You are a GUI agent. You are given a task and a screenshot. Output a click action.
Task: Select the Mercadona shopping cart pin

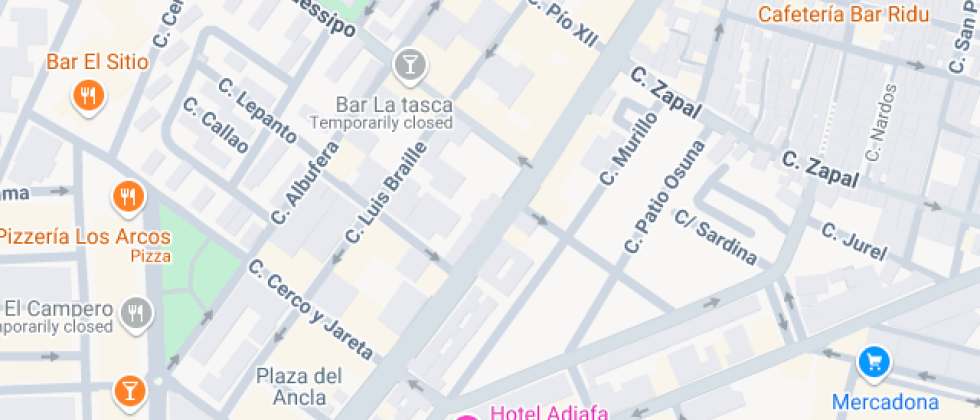(x=874, y=363)
